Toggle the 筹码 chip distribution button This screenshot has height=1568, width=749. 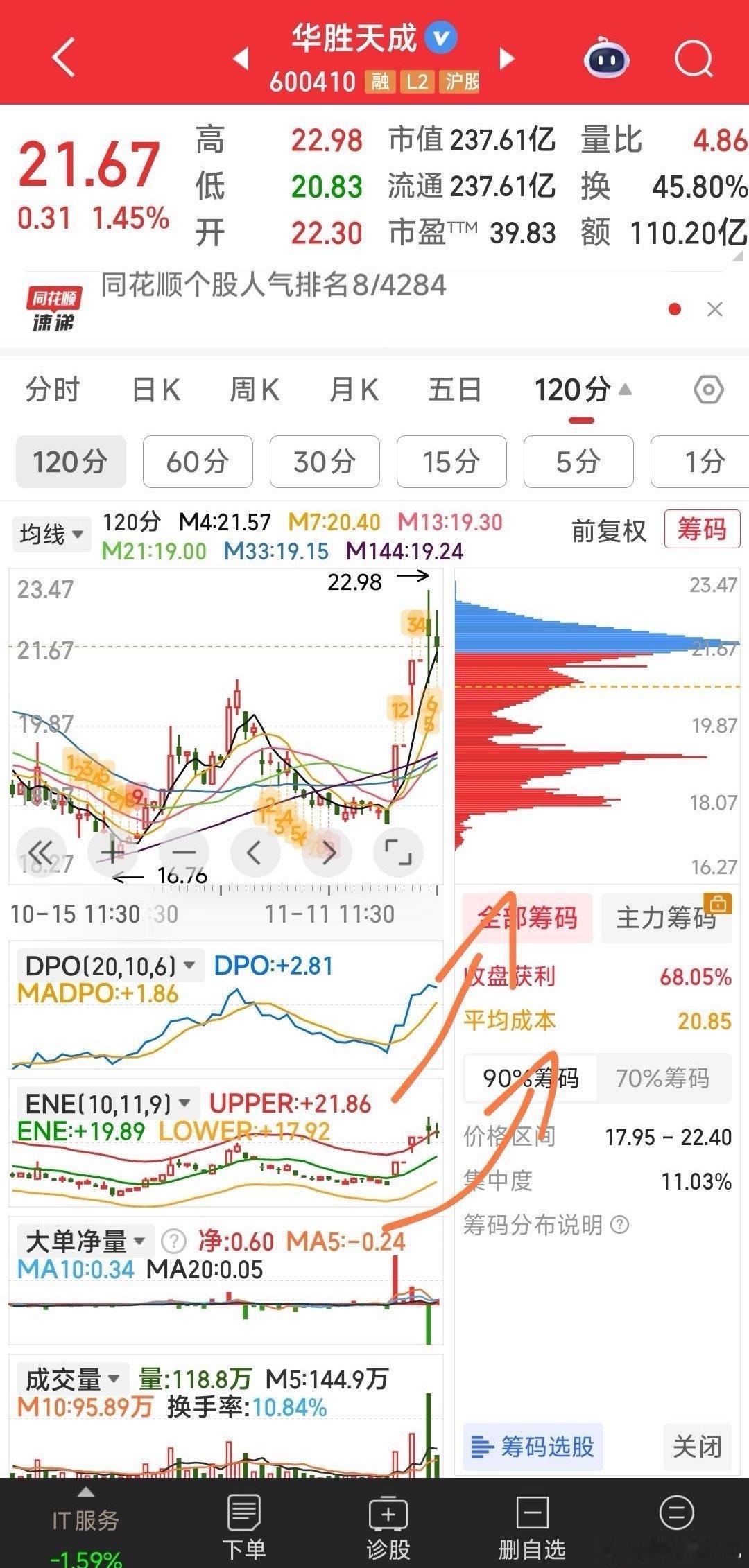tap(702, 530)
